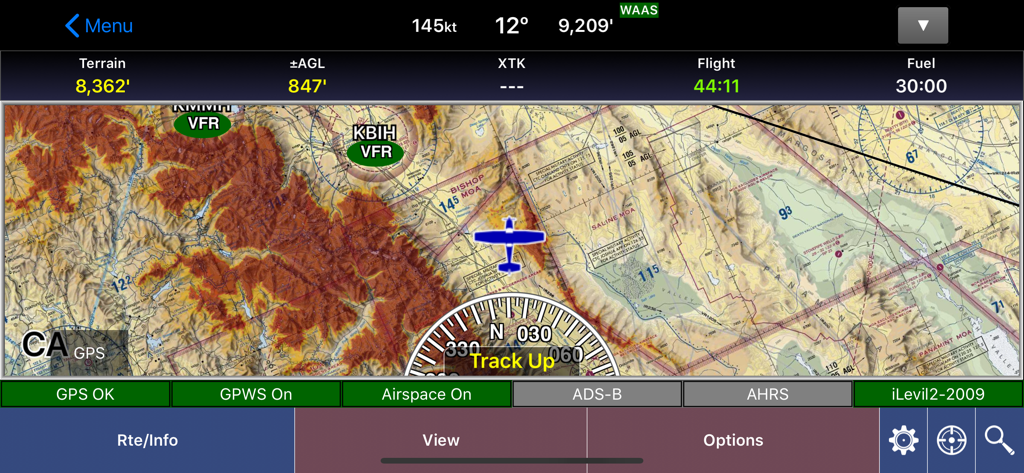The width and height of the screenshot is (1024, 473).
Task: Select the ADS-B status button
Action: pyautogui.click(x=597, y=394)
